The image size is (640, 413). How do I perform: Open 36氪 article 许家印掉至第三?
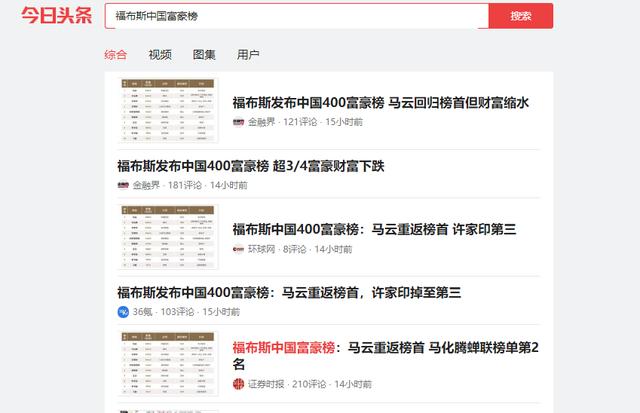288,292
